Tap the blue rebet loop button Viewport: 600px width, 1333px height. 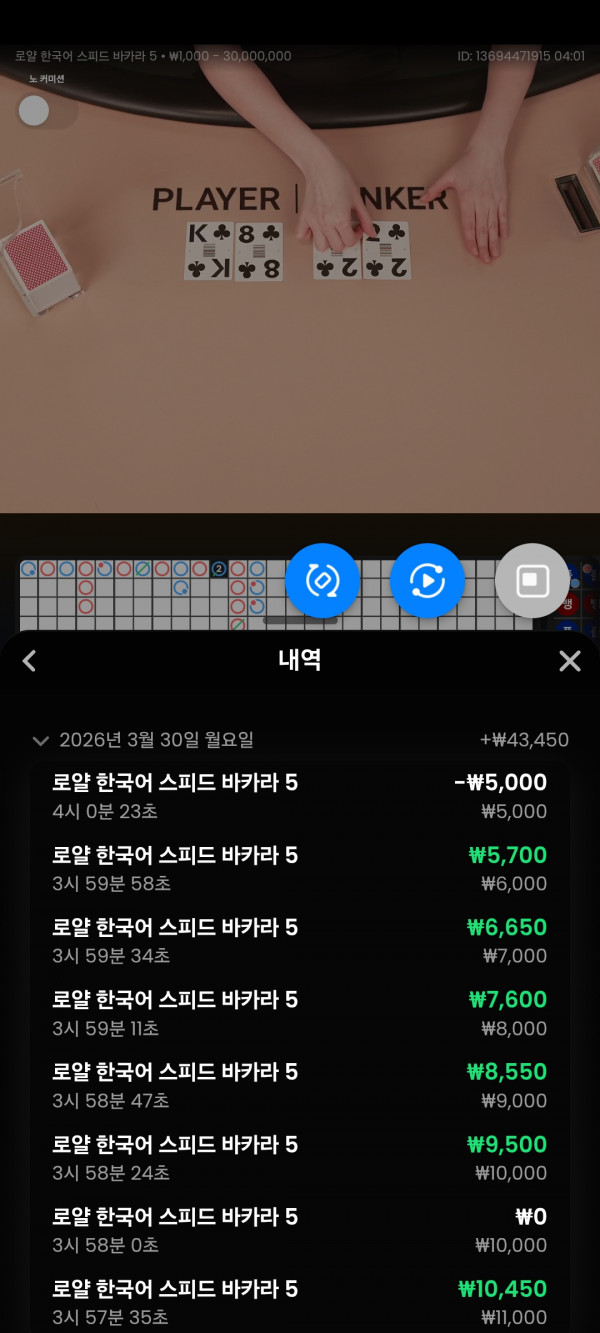(x=322, y=580)
